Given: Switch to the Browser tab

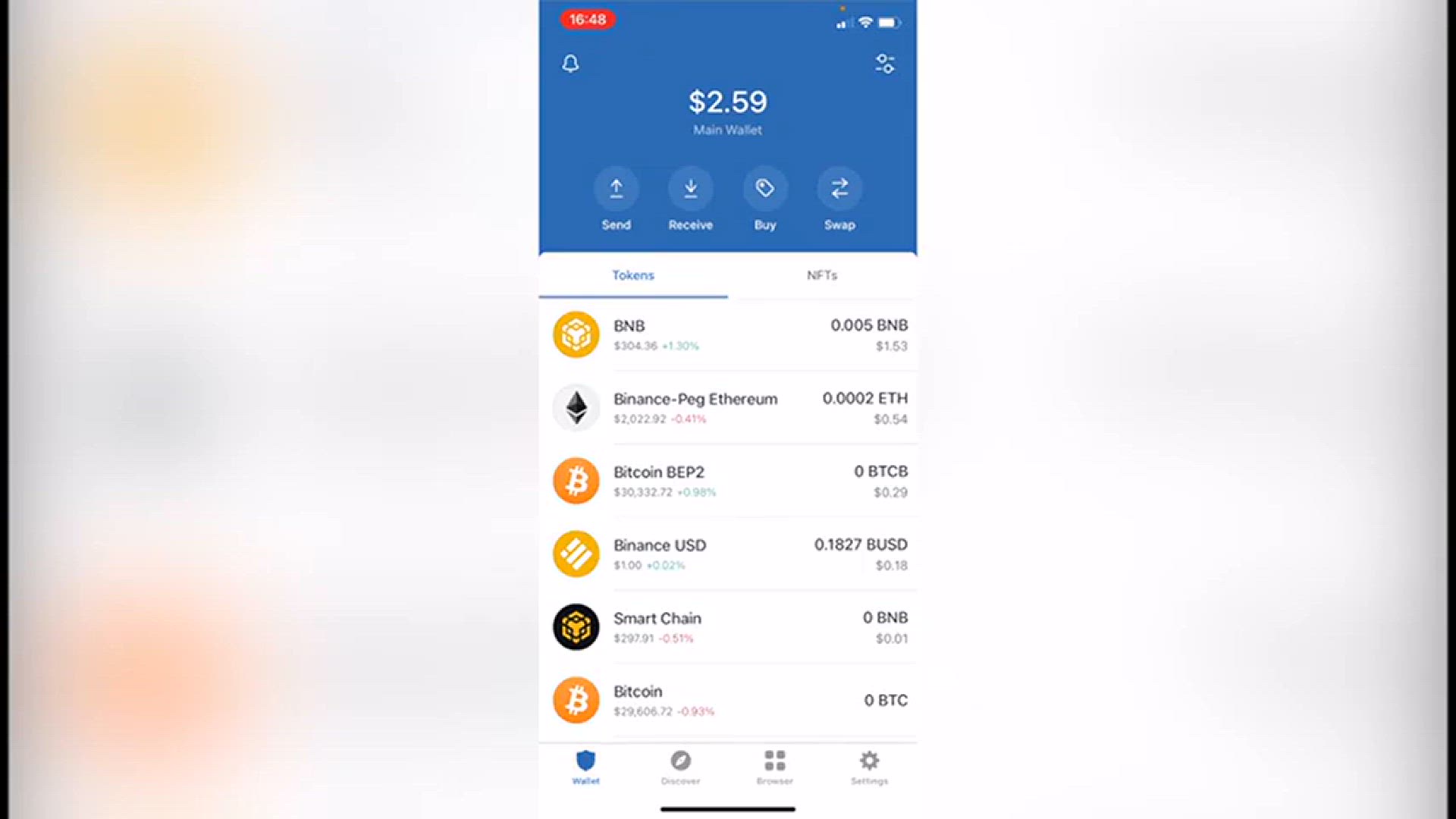Looking at the screenshot, I should (774, 767).
